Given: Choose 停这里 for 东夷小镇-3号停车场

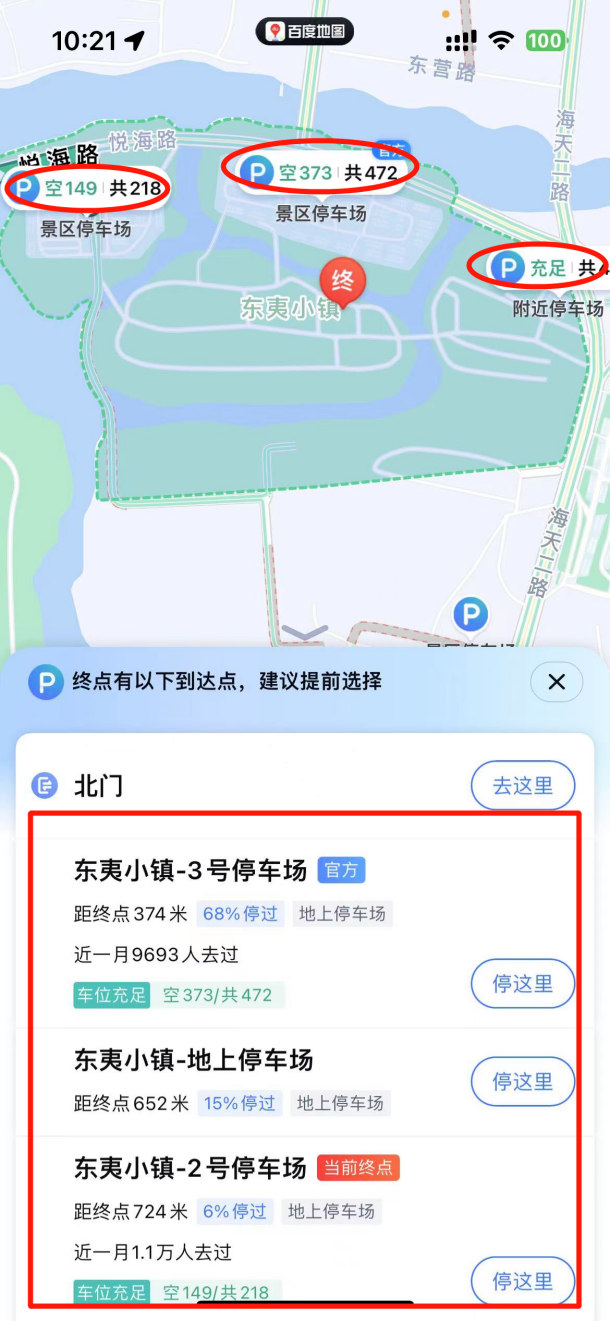Looking at the screenshot, I should (x=523, y=984).
